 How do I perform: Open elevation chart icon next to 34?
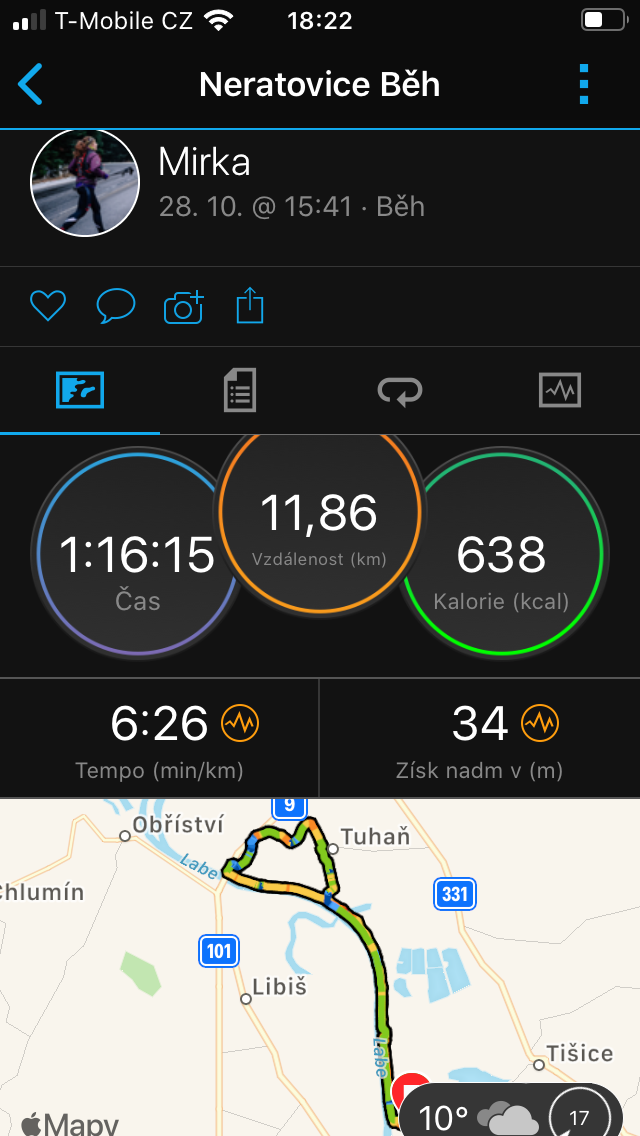540,722
